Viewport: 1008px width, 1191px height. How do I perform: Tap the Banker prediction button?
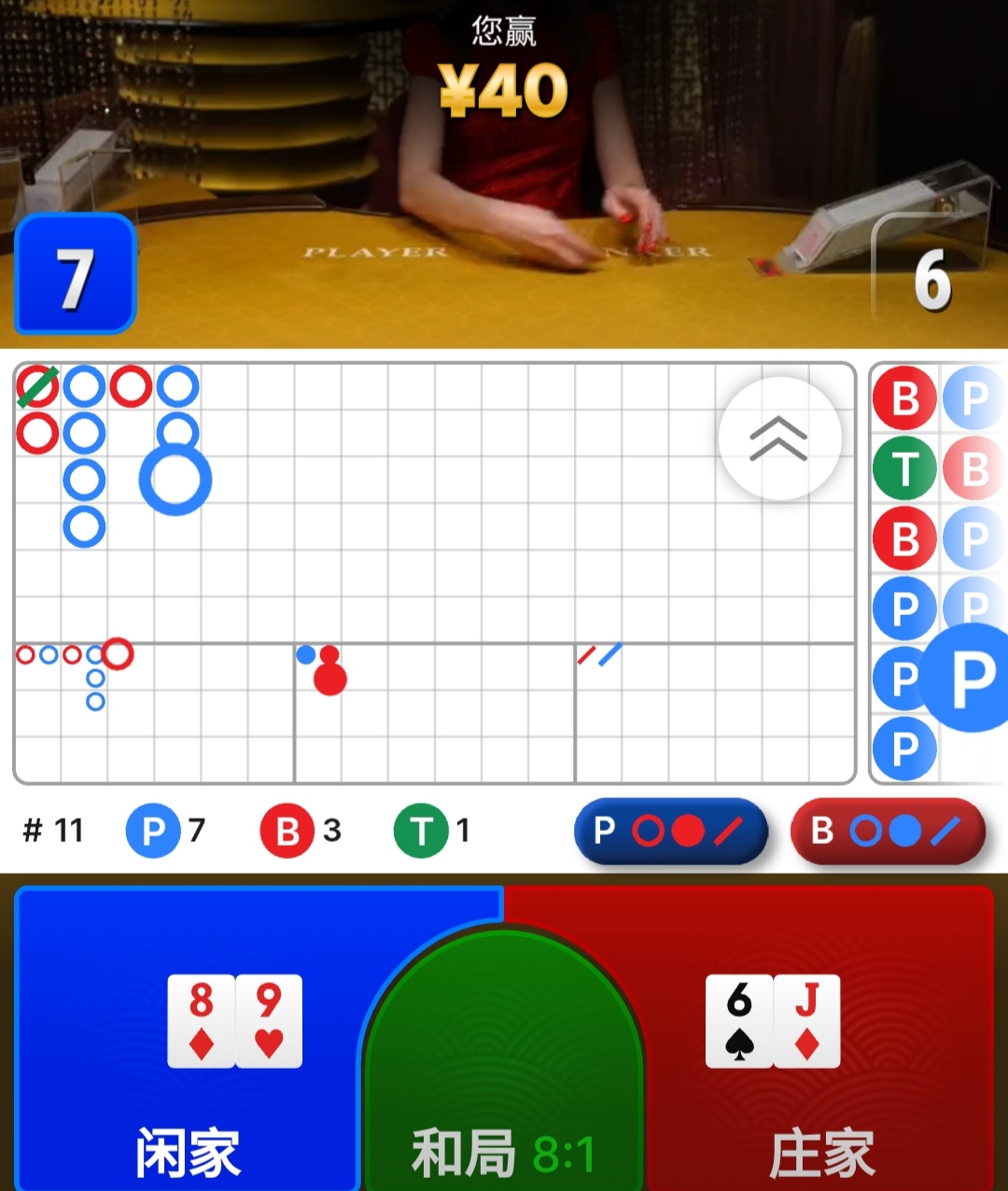point(888,831)
